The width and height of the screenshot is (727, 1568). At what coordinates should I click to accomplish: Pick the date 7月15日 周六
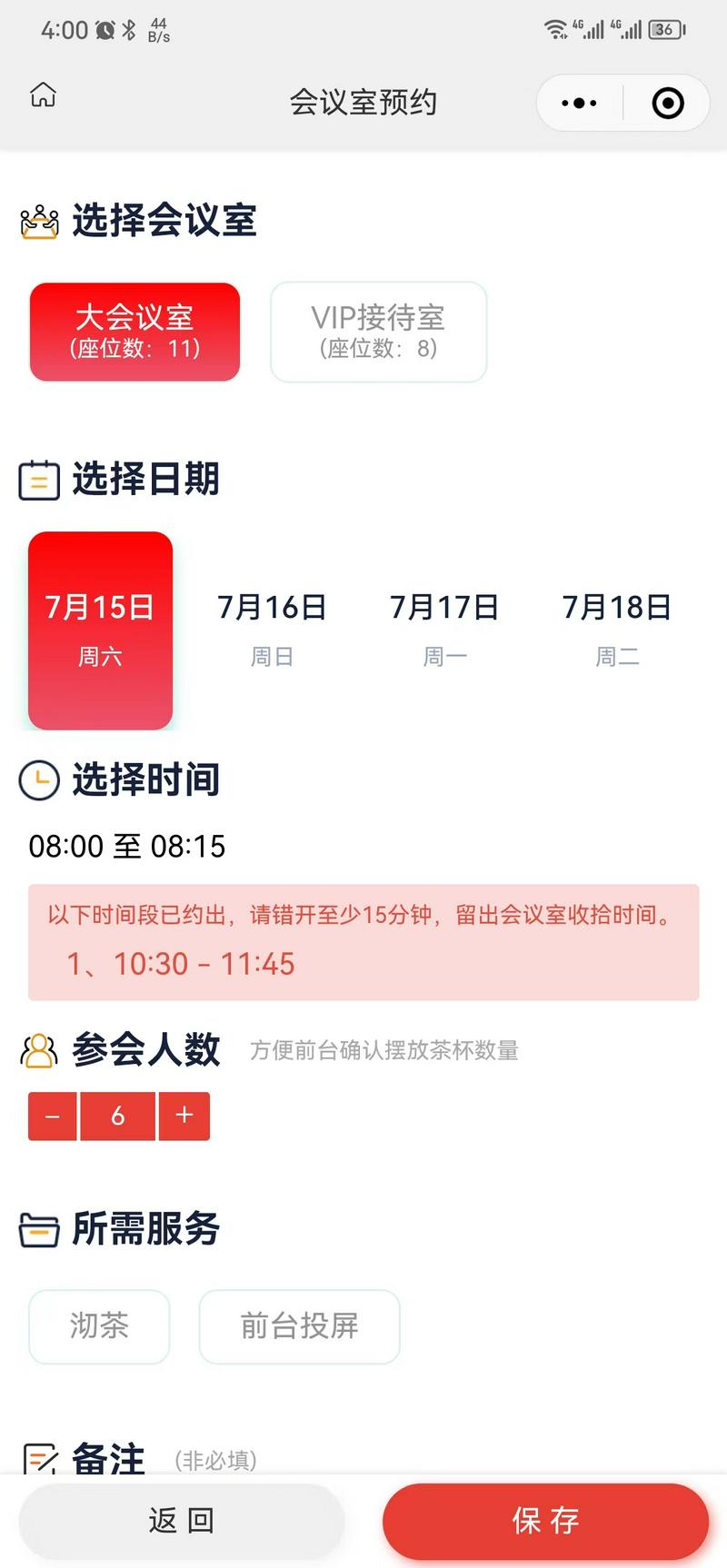tap(100, 630)
